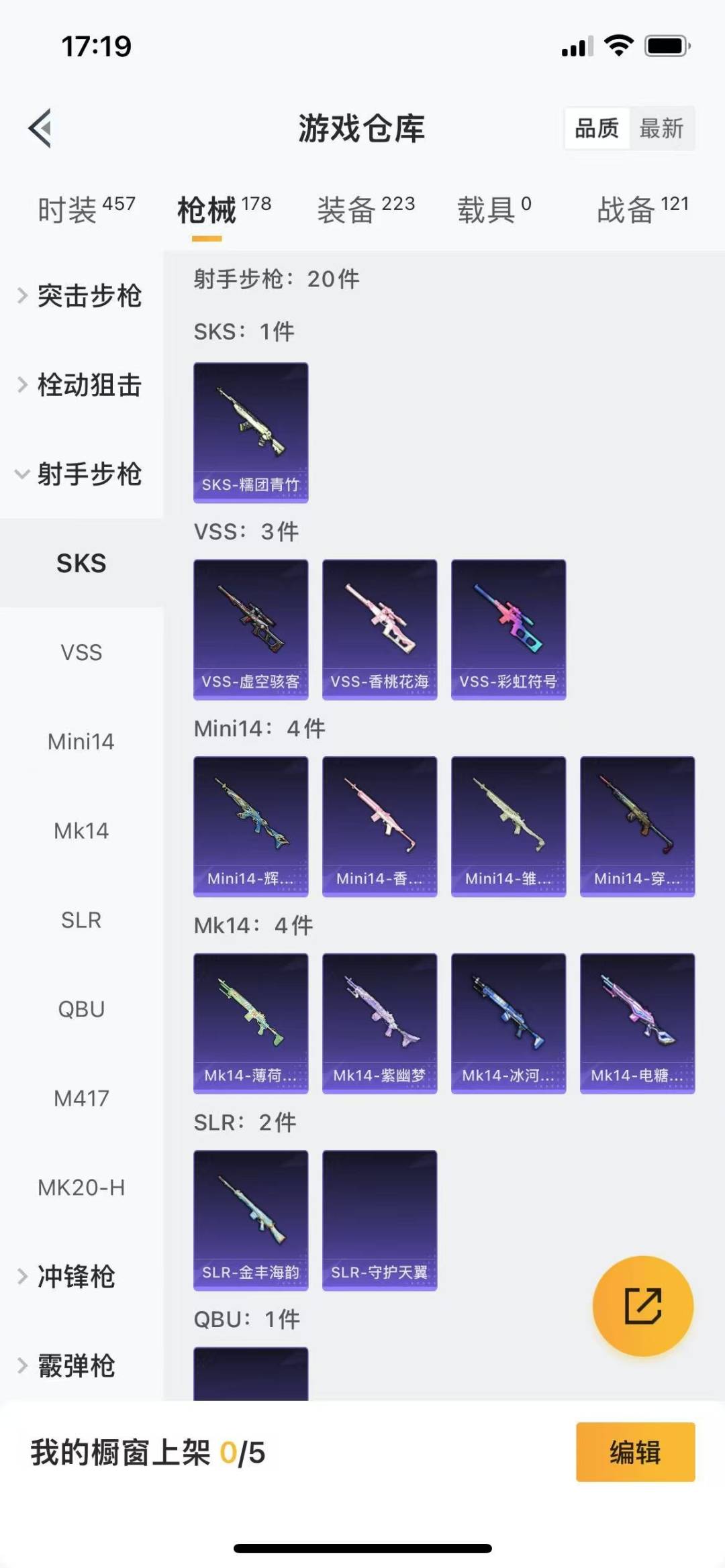Viewport: 725px width, 1568px height.
Task: Tap the orange floating share button
Action: click(x=643, y=1306)
